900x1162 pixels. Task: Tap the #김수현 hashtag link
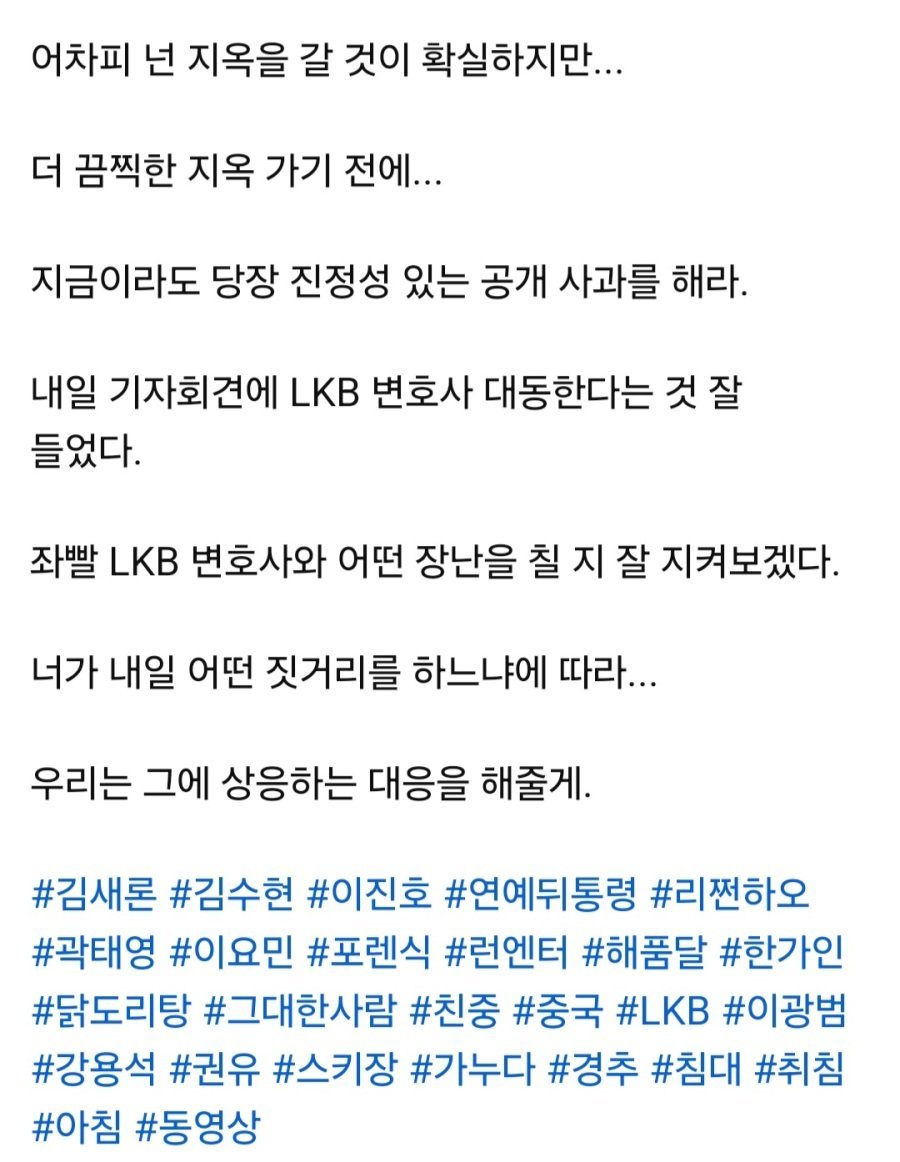[232, 894]
